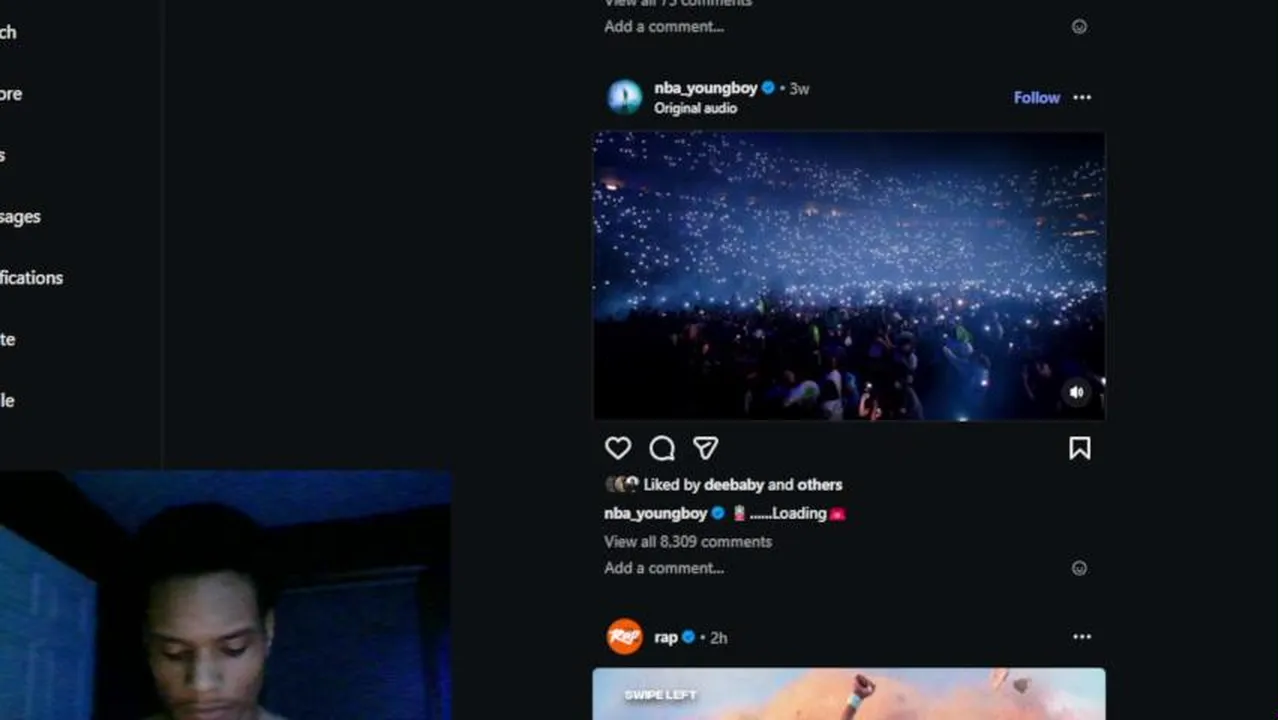Open the Messages sidebar item
Viewport: 1278px width, 720px height.
[x=20, y=216]
